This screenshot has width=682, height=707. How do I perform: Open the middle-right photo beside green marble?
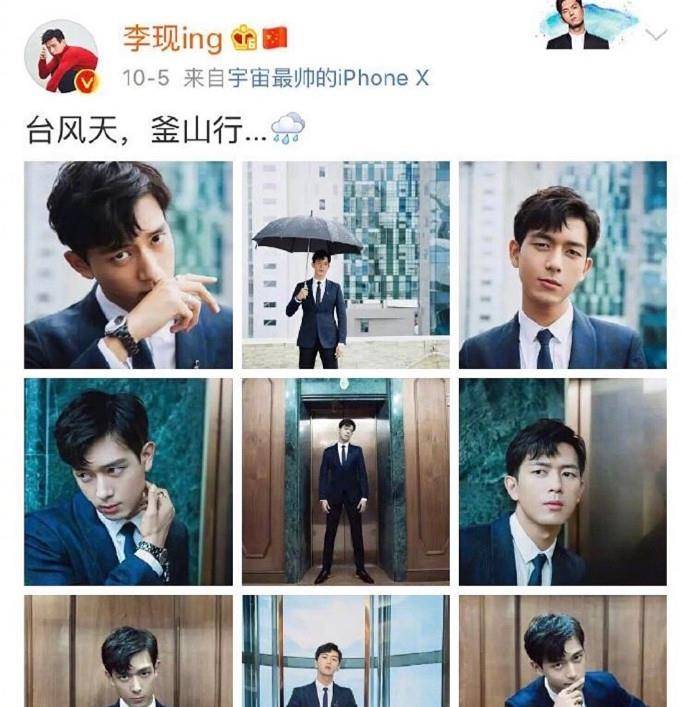click(x=562, y=482)
